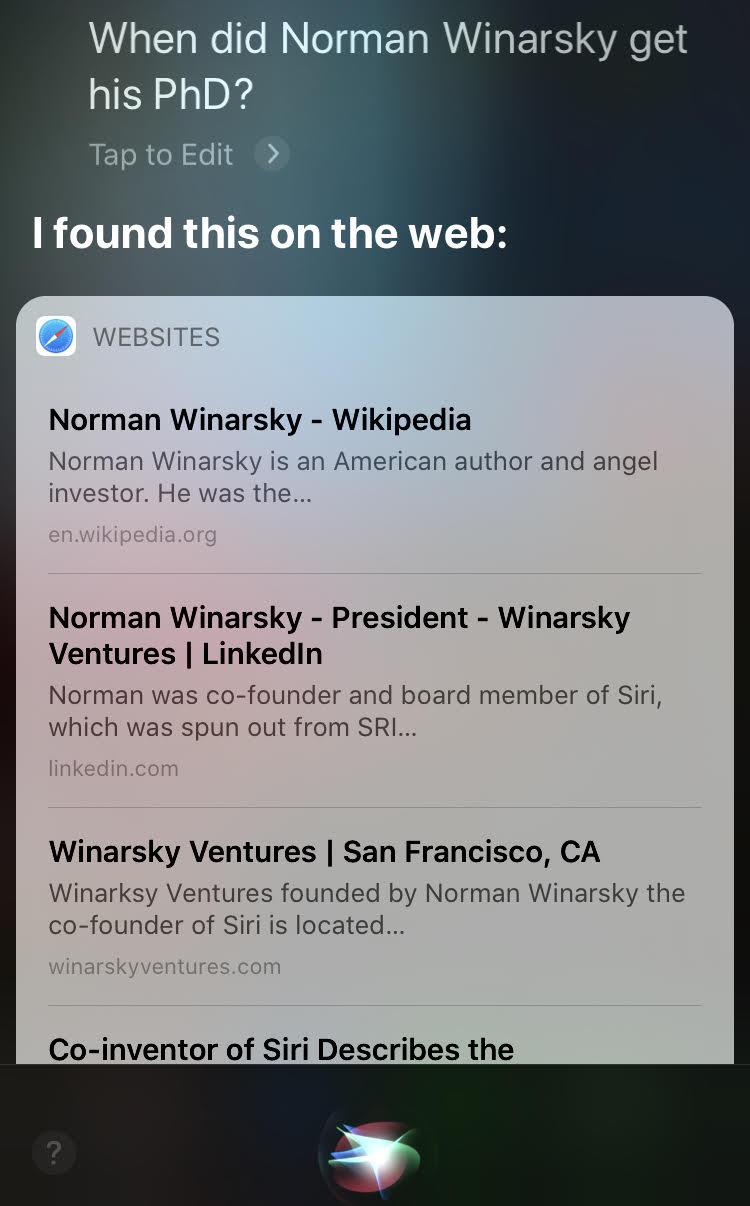Open the Siri help question mark
Viewport: 750px width, 1206px height.
(54, 1154)
